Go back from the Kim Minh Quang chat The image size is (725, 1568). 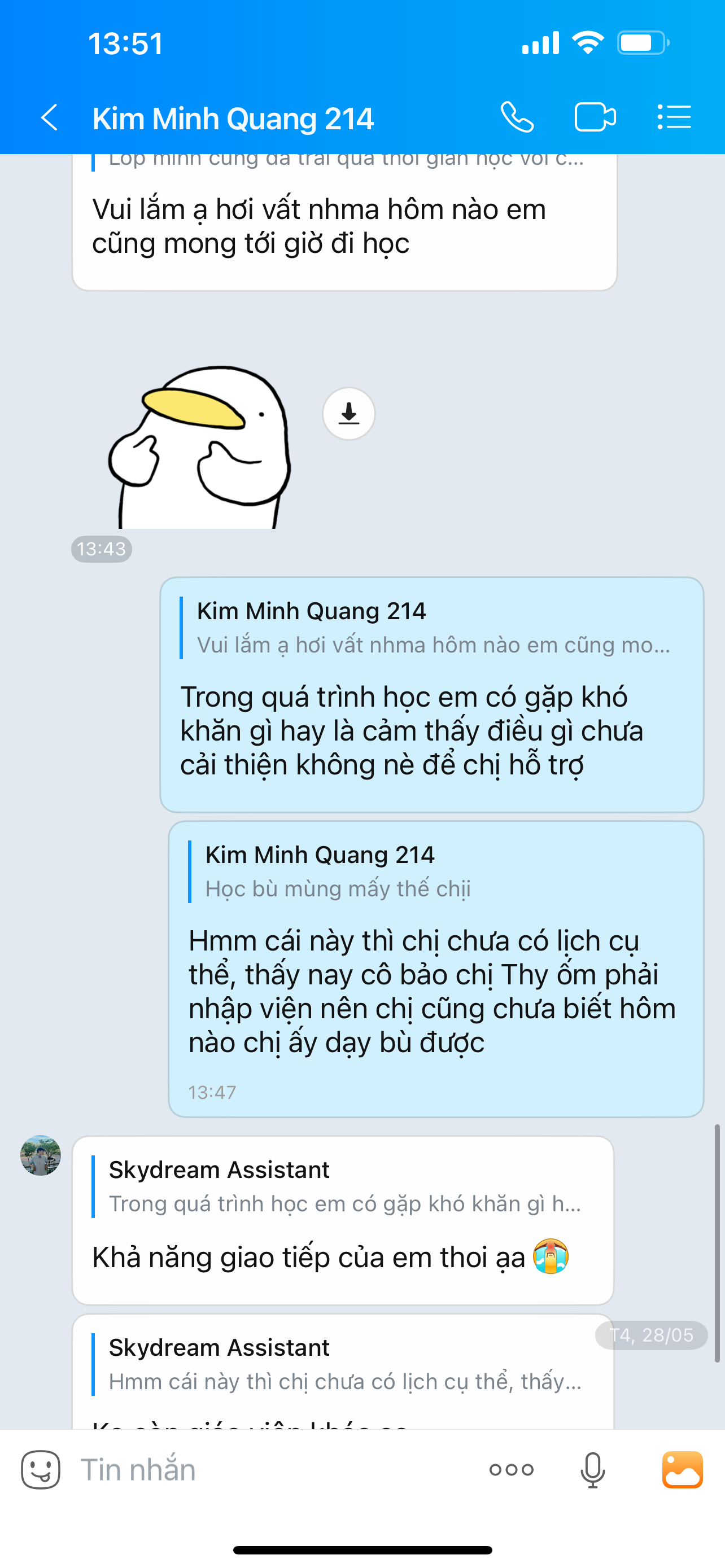click(x=49, y=117)
